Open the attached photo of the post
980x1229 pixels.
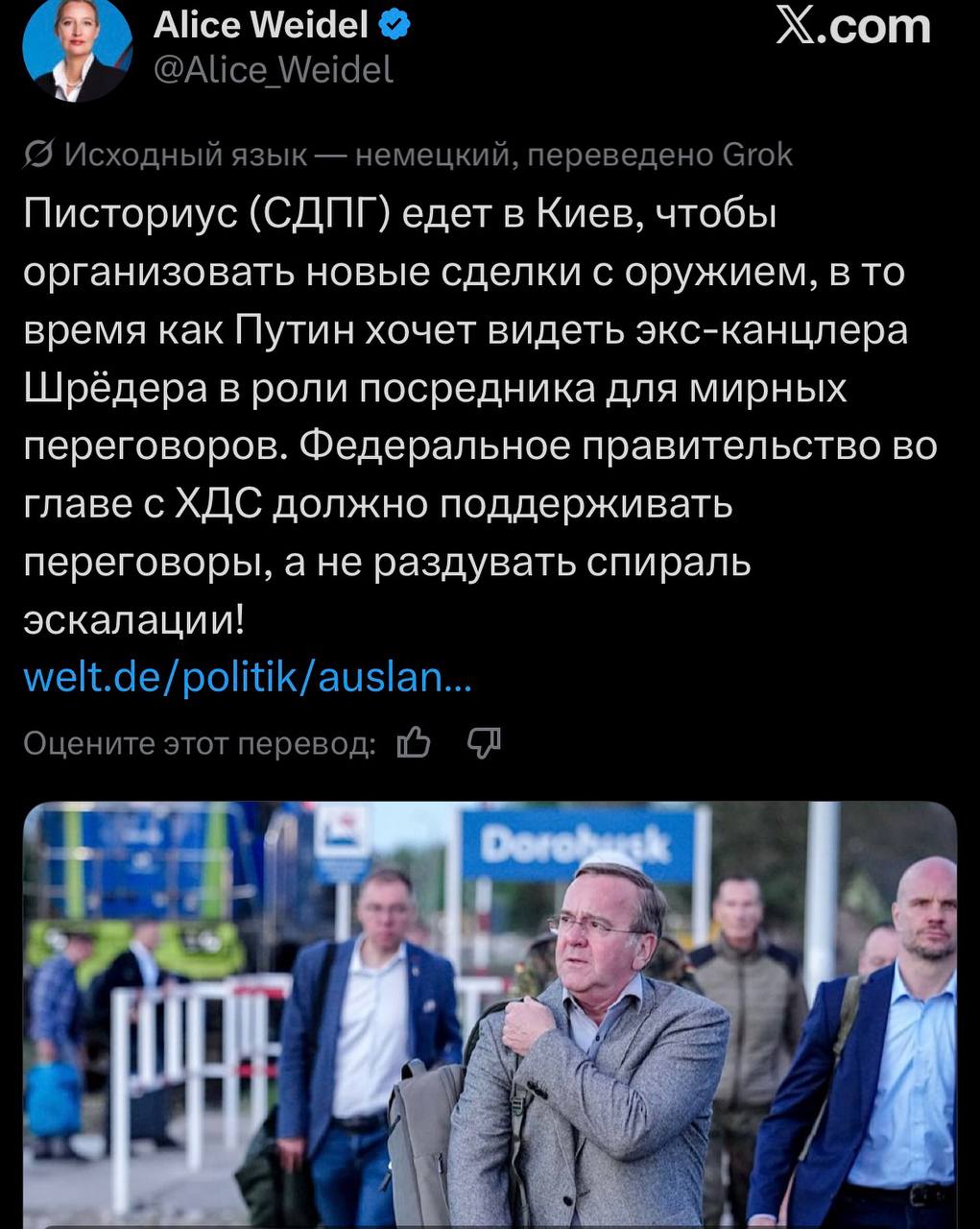click(490, 1015)
